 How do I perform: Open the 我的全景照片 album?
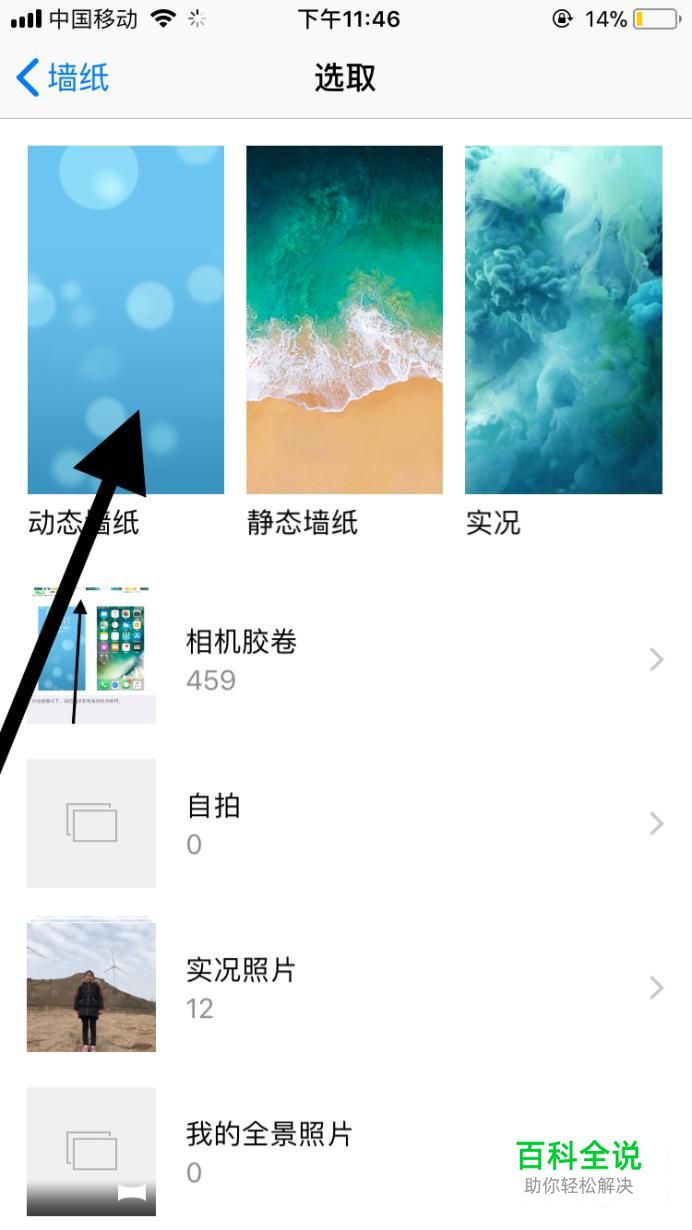[346, 1151]
